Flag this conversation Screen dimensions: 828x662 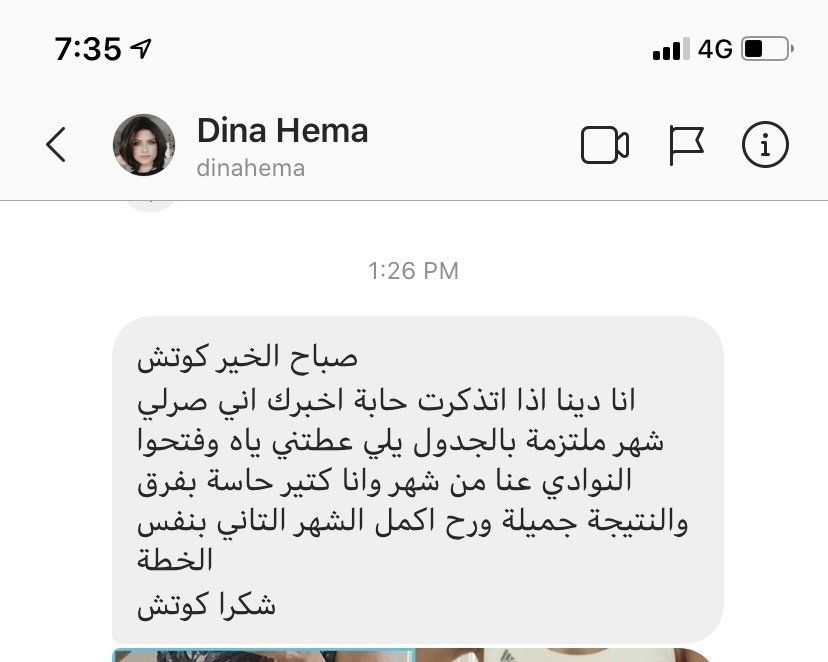686,146
